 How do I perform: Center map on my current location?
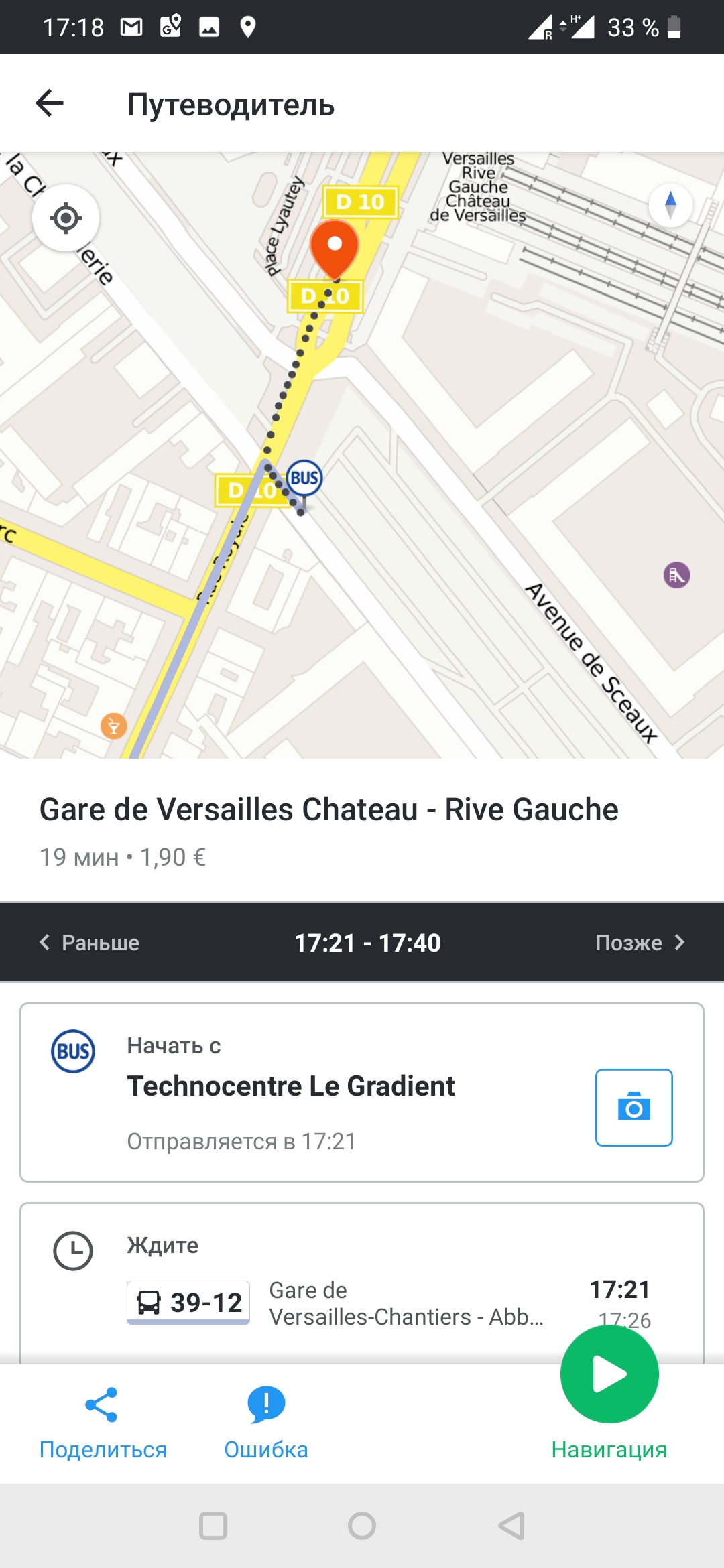(66, 218)
